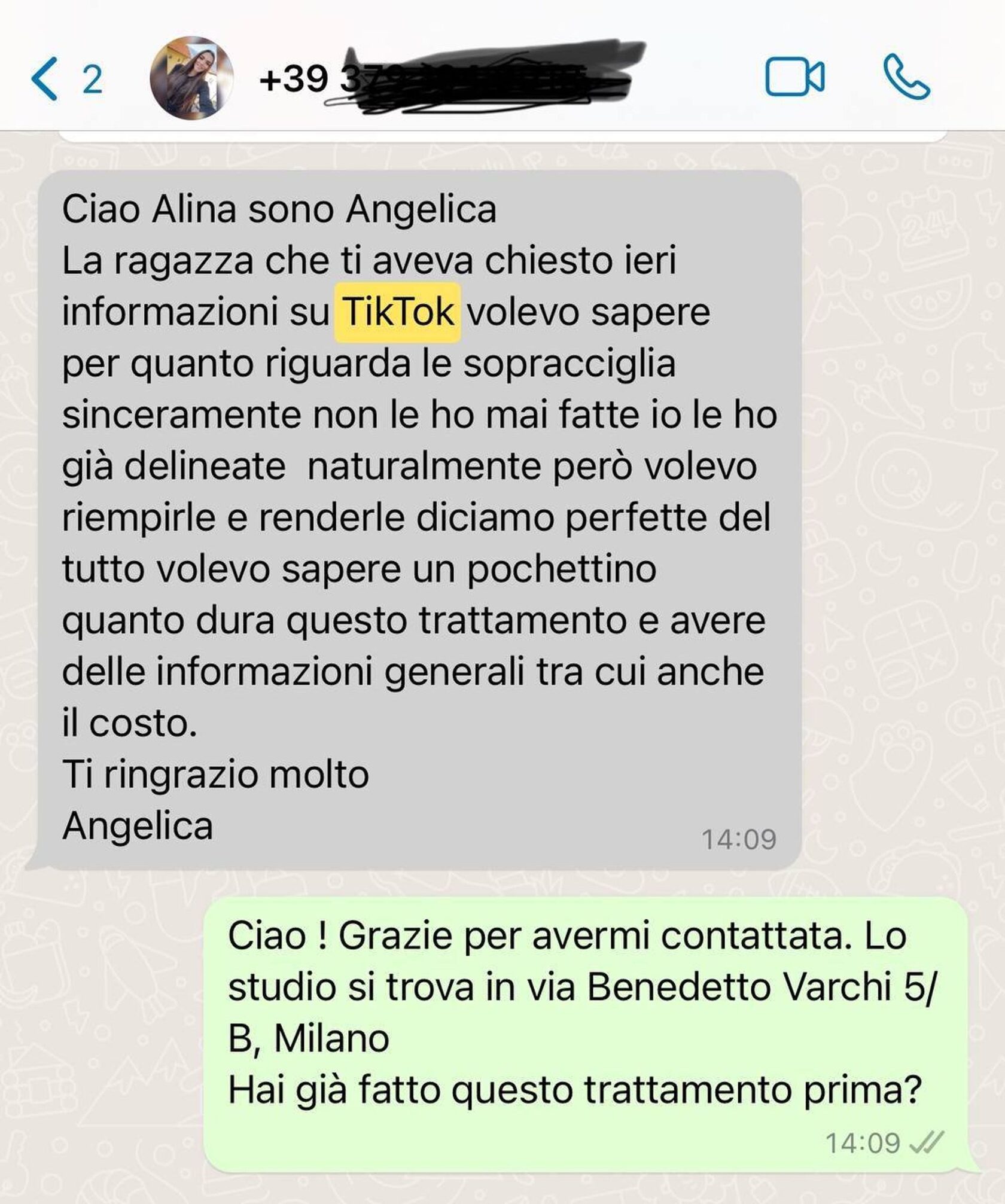Open the contact's profile picture
Screen dimensions: 1005x1204
coord(191,78)
